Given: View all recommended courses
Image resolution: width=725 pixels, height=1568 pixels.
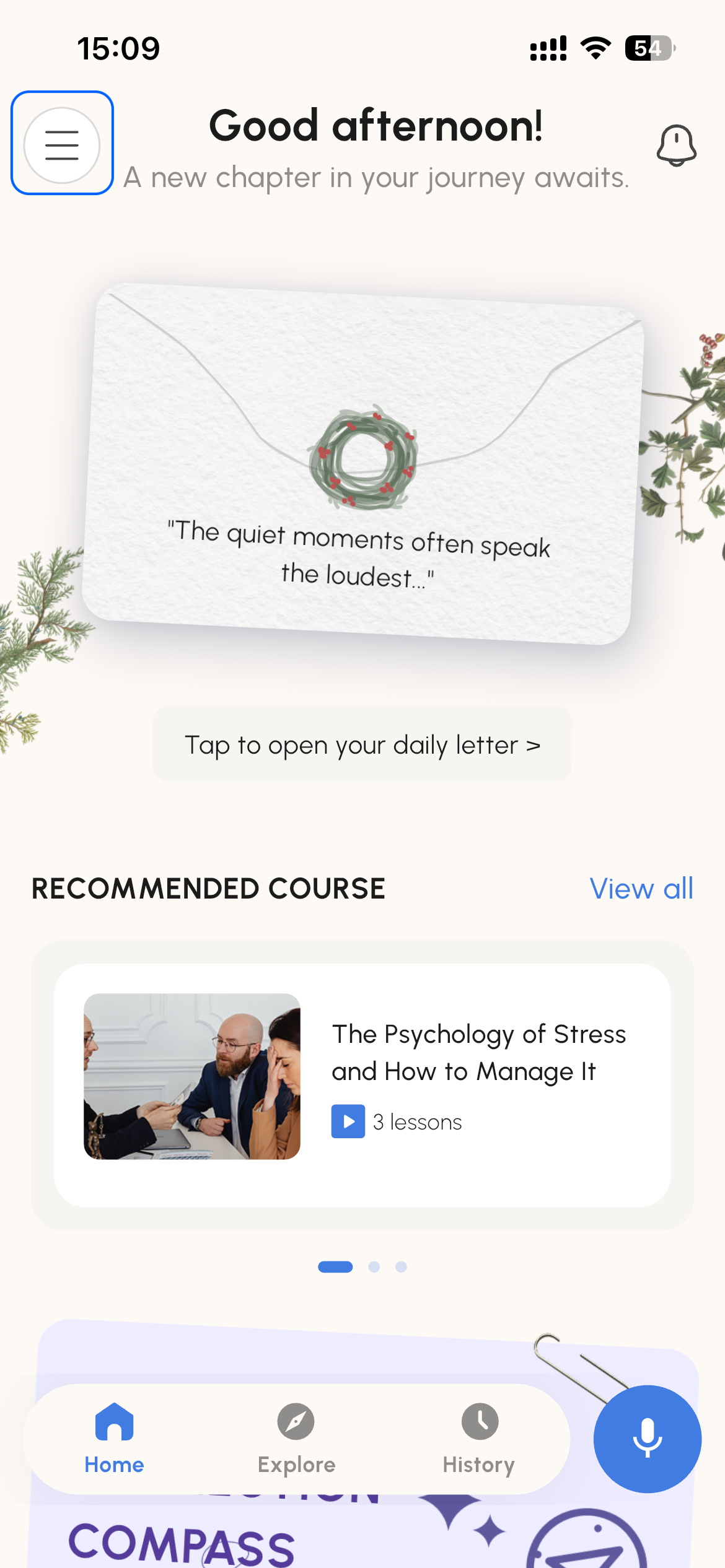Looking at the screenshot, I should (x=641, y=889).
